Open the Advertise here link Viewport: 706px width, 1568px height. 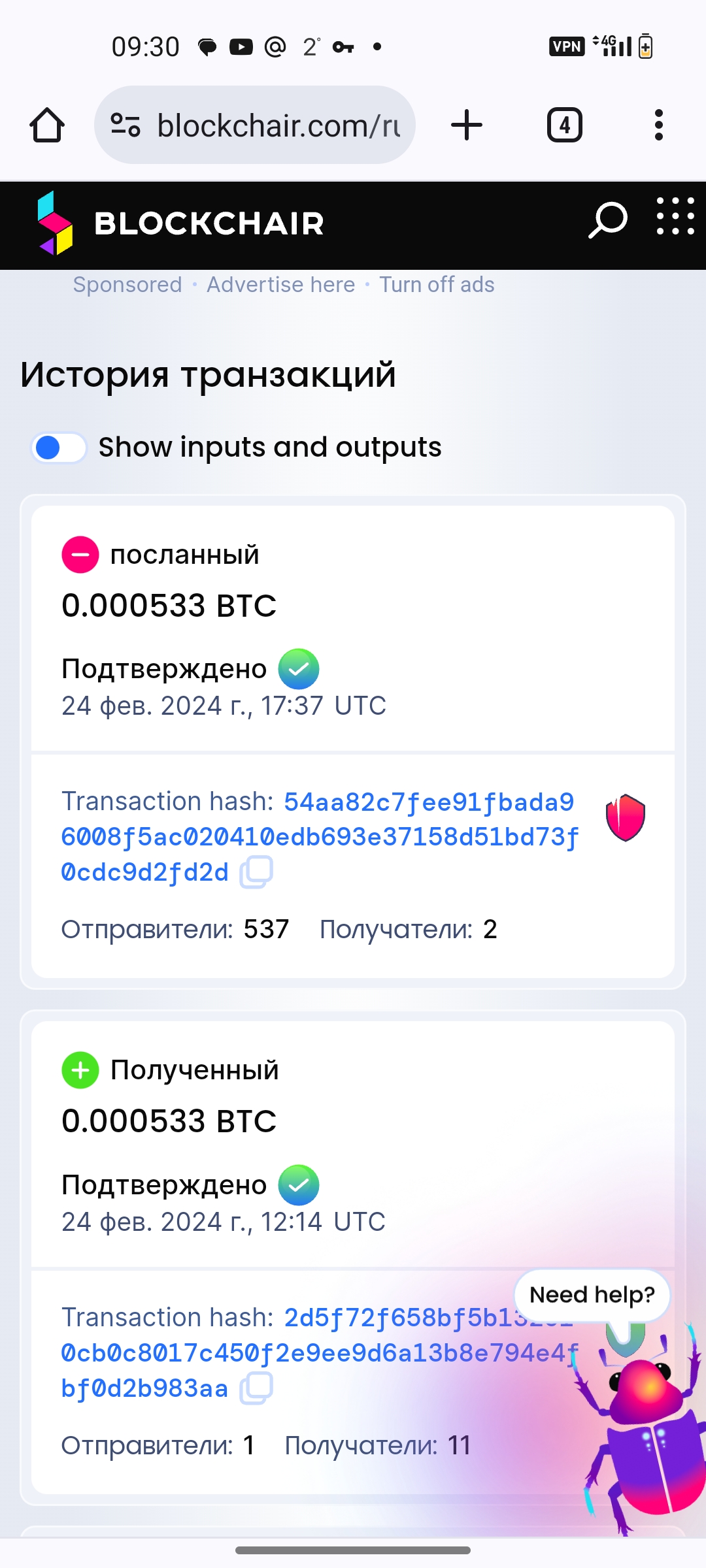(281, 285)
